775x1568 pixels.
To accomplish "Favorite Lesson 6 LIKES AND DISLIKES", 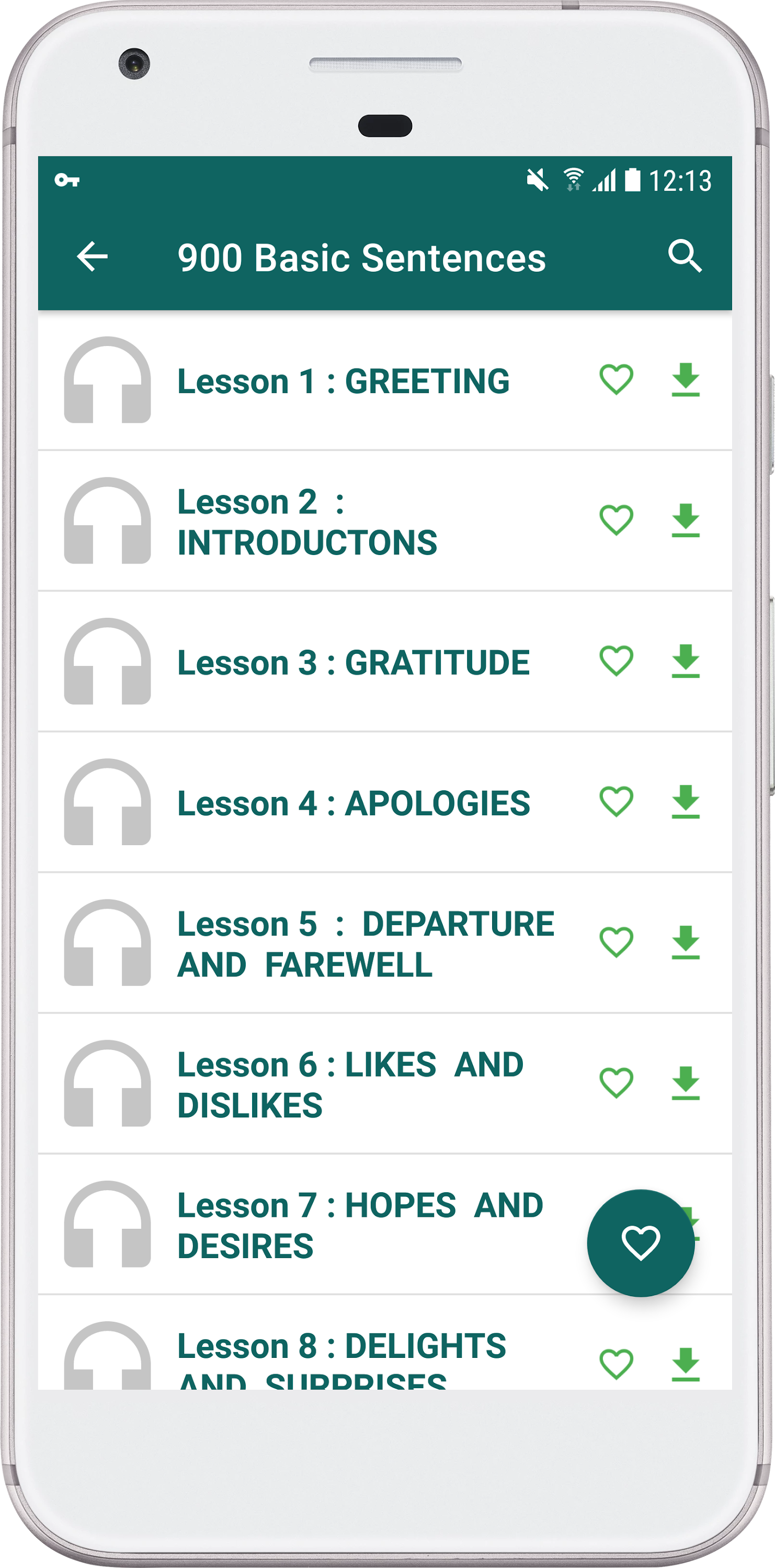I will pyautogui.click(x=616, y=1083).
